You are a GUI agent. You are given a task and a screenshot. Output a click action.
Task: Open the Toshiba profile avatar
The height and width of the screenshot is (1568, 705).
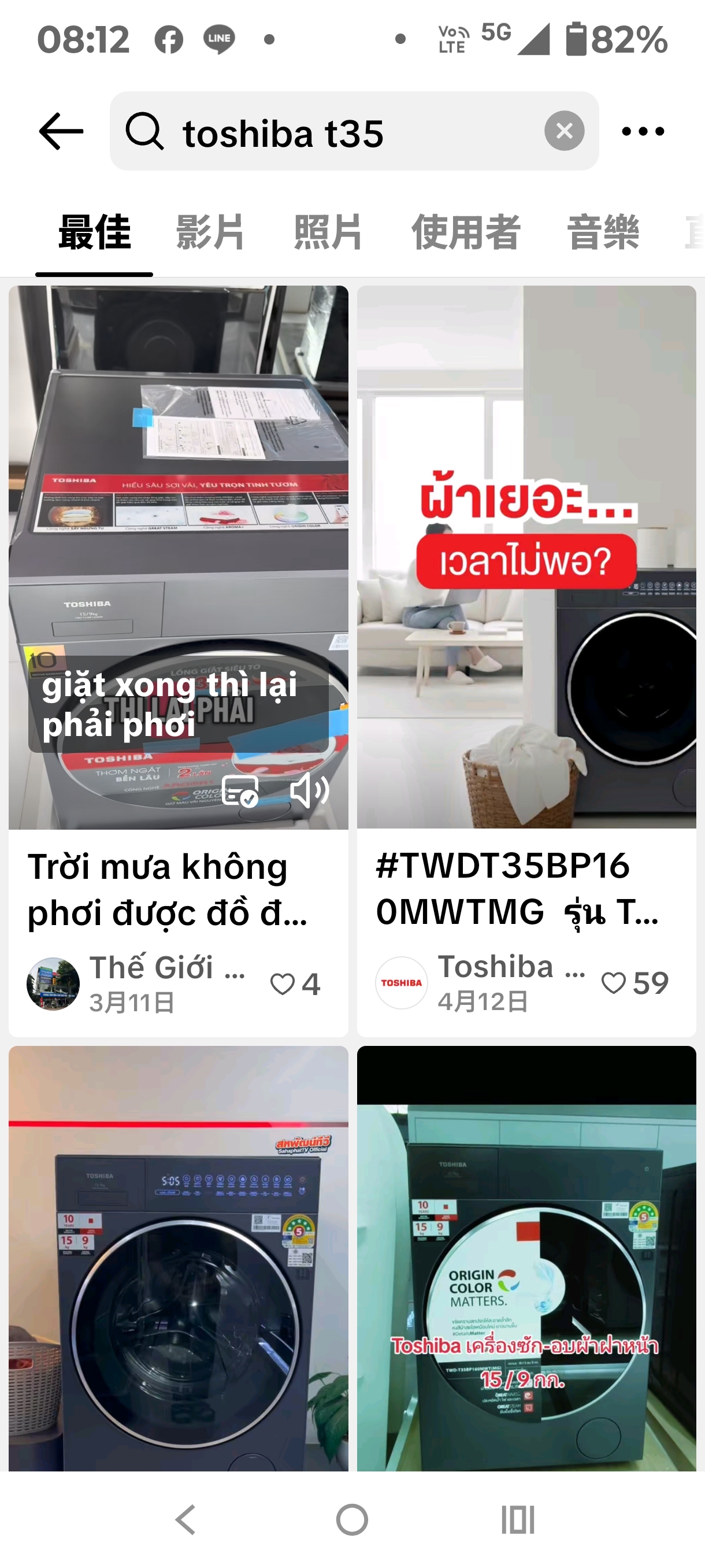pos(402,982)
